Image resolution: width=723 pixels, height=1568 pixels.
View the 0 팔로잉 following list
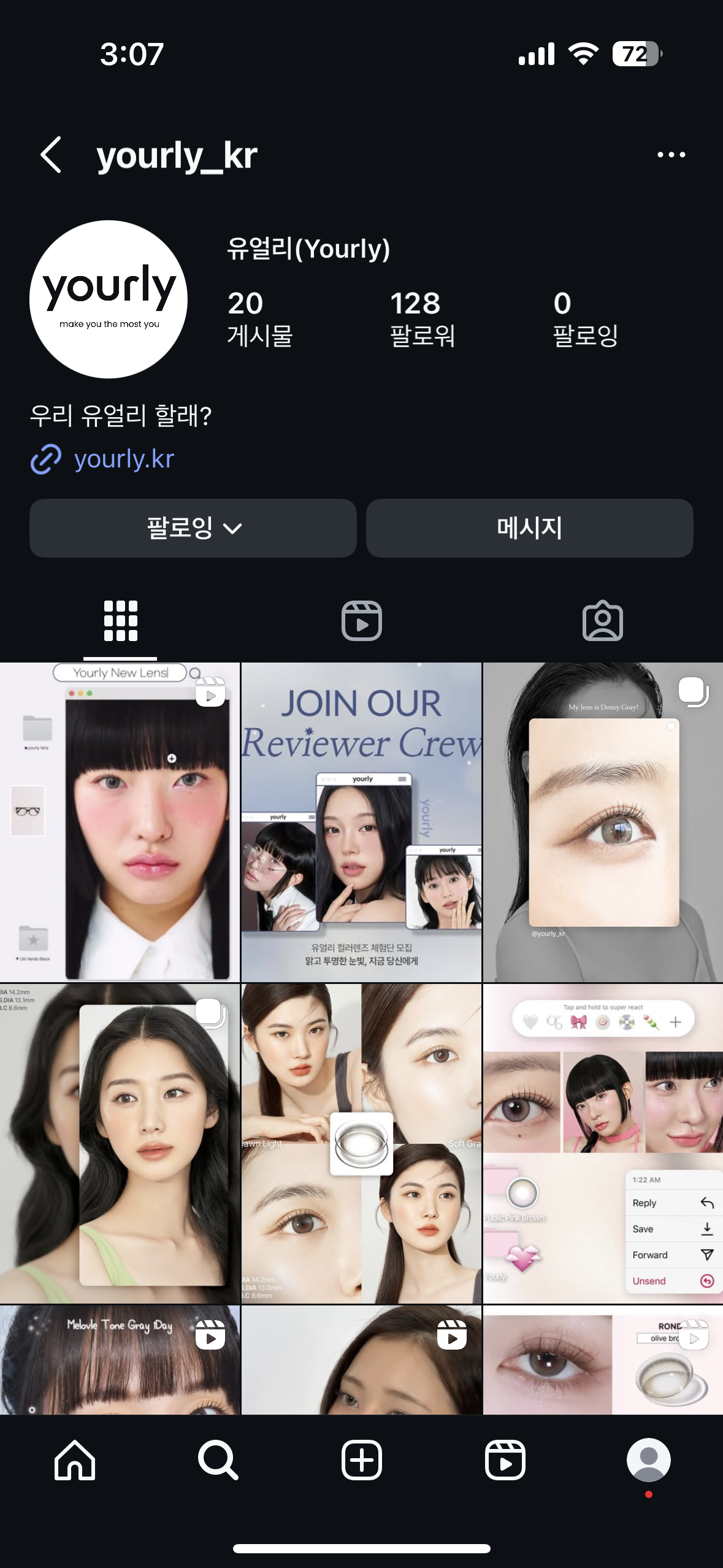click(585, 319)
